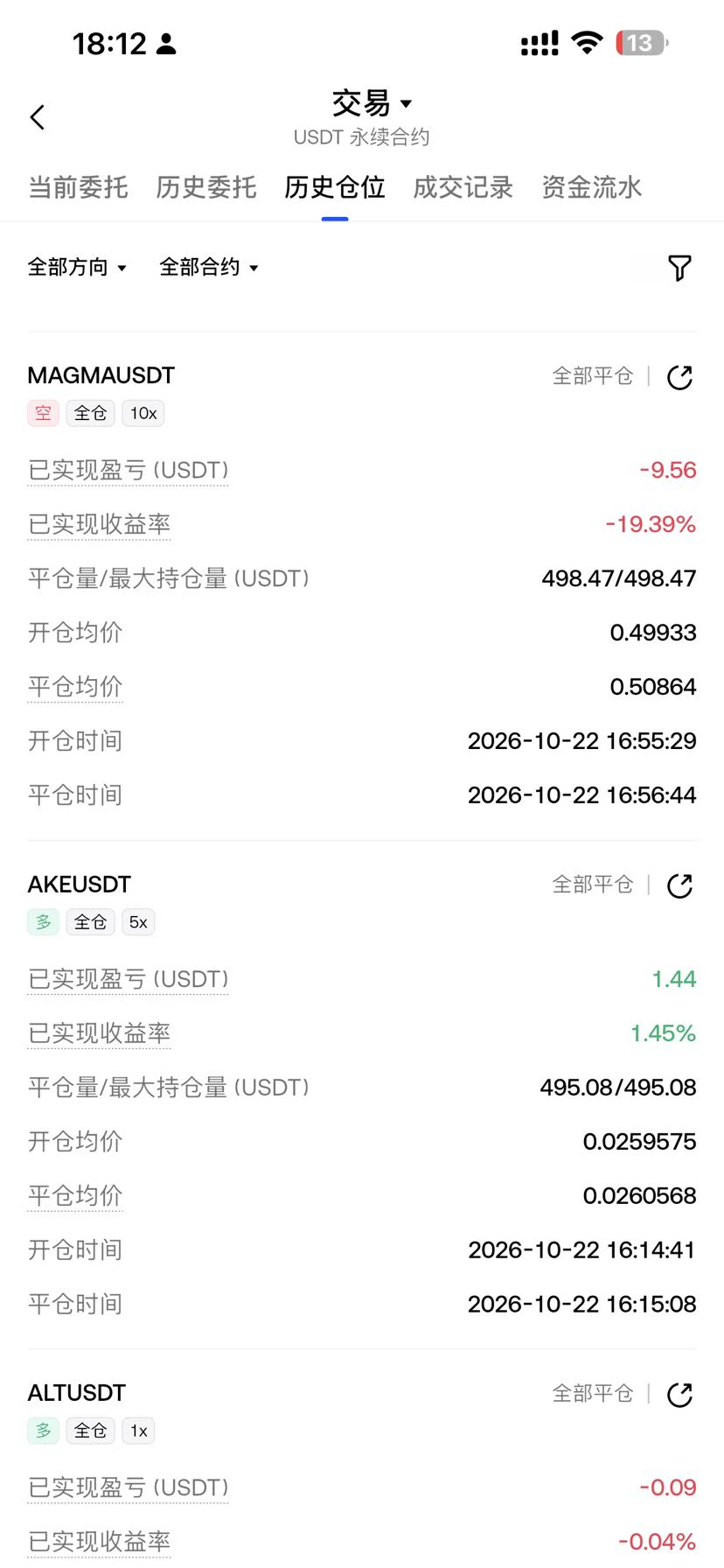Open the 资金流水 tab

[x=592, y=187]
